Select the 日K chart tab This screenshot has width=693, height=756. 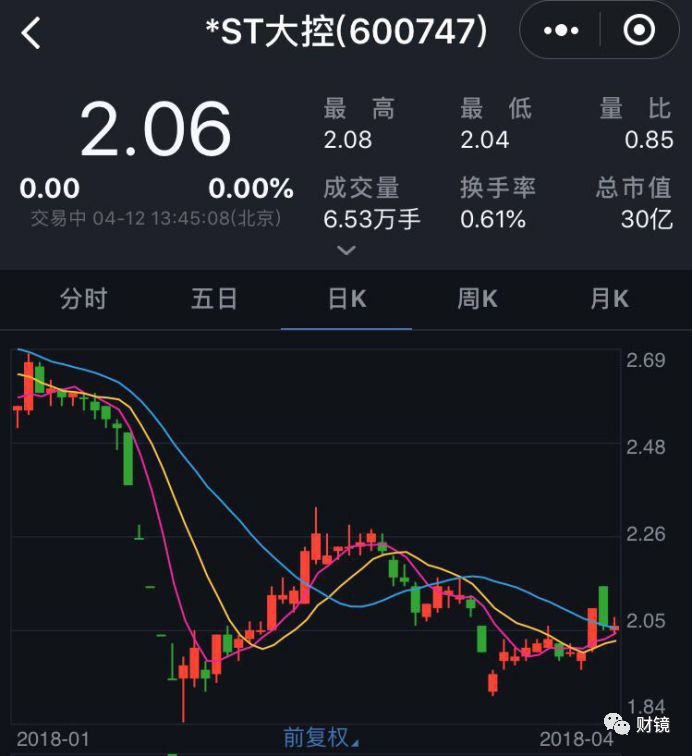[346, 299]
